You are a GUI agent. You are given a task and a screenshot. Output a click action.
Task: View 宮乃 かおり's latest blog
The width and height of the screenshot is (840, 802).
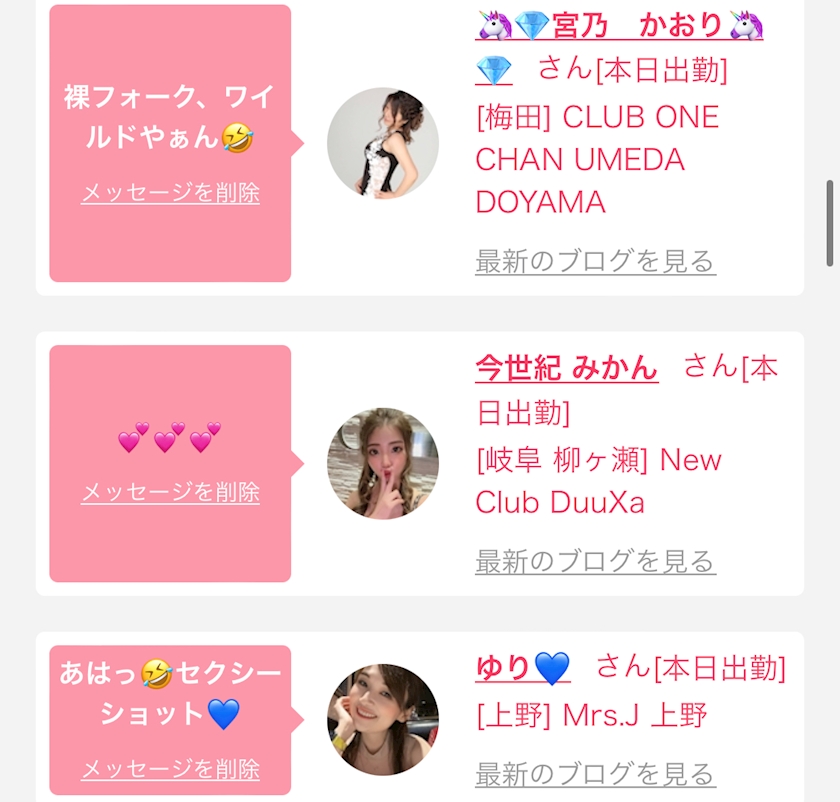coord(595,262)
